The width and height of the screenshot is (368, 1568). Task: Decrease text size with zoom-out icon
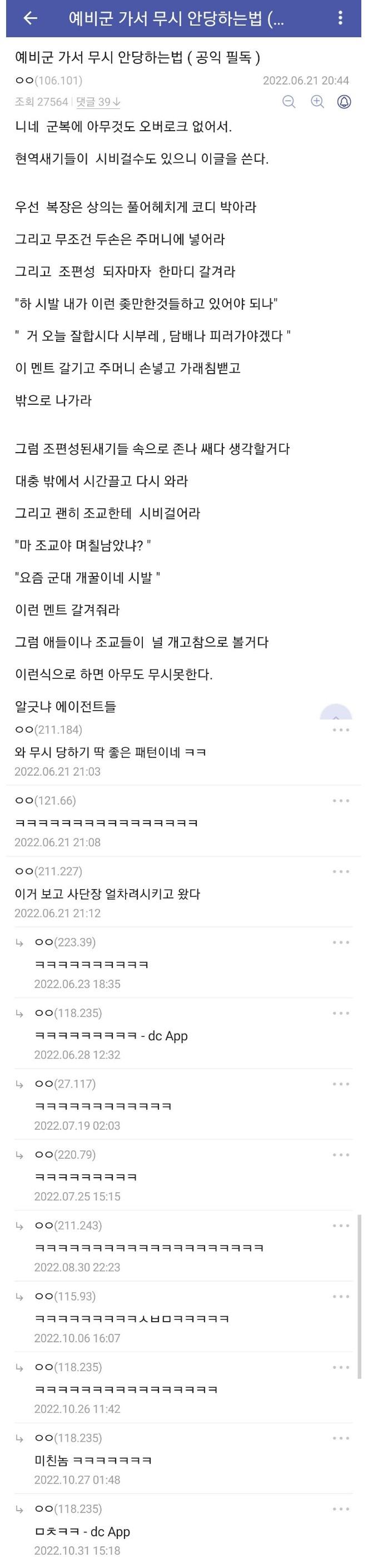coord(289,102)
